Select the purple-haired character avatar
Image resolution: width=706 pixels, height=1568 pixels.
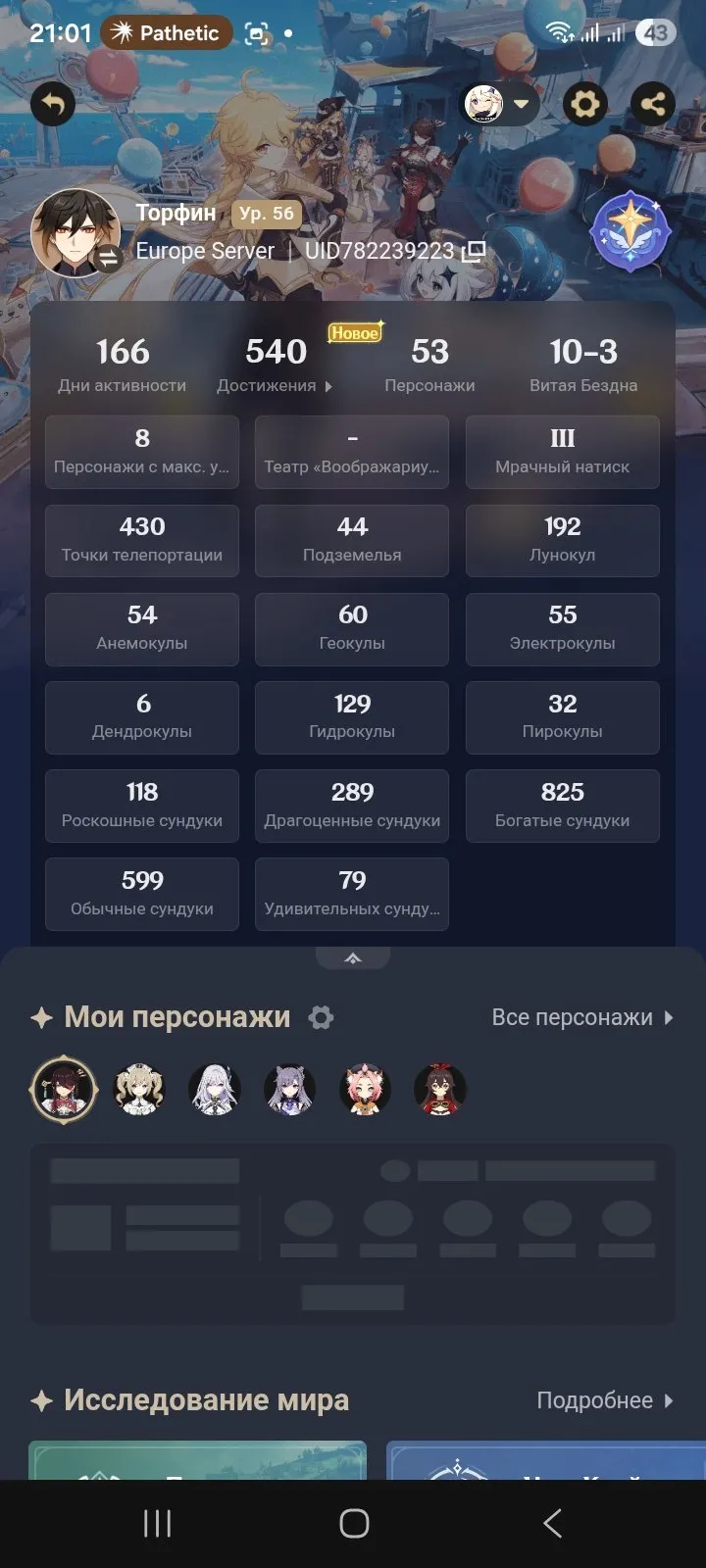point(290,1089)
